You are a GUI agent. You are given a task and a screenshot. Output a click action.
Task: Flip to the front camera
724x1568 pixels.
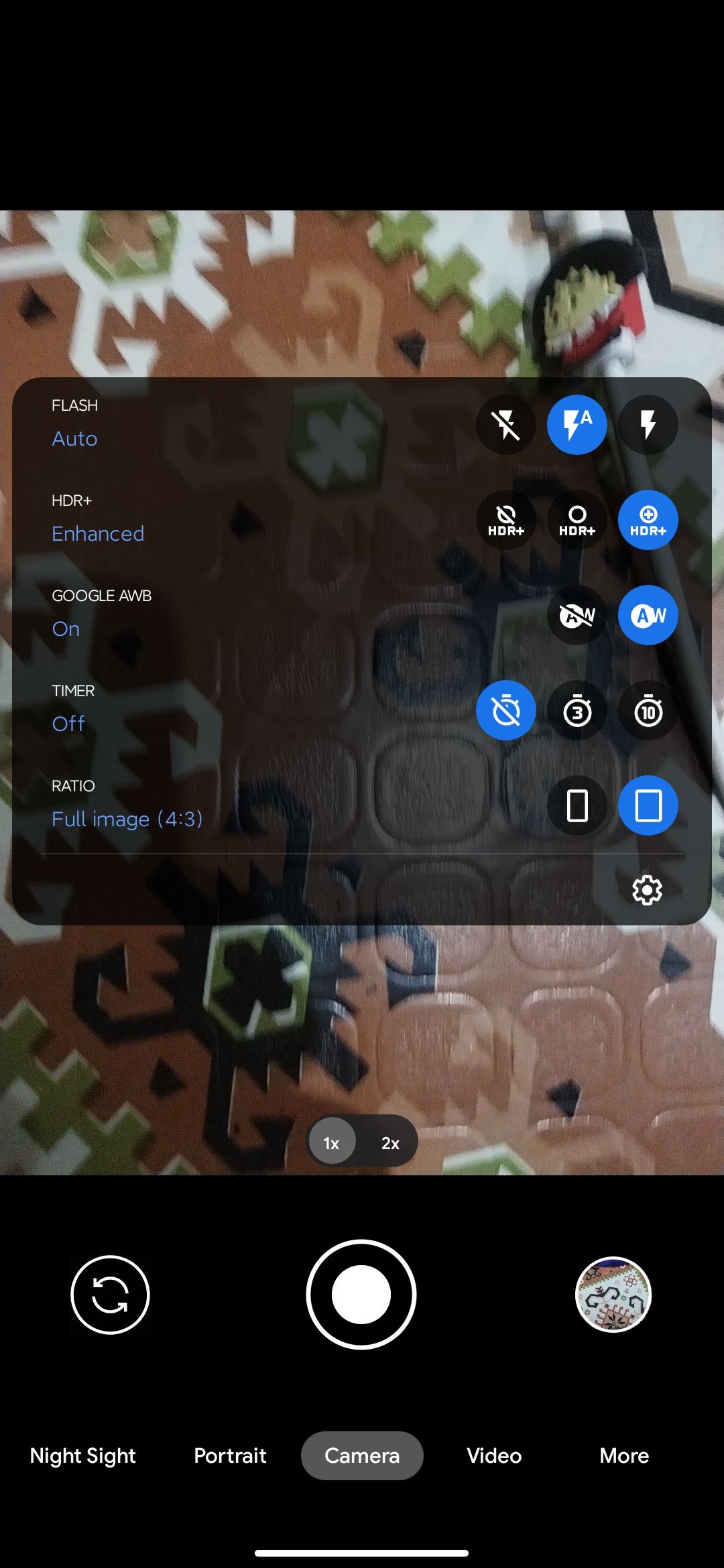click(x=110, y=1295)
